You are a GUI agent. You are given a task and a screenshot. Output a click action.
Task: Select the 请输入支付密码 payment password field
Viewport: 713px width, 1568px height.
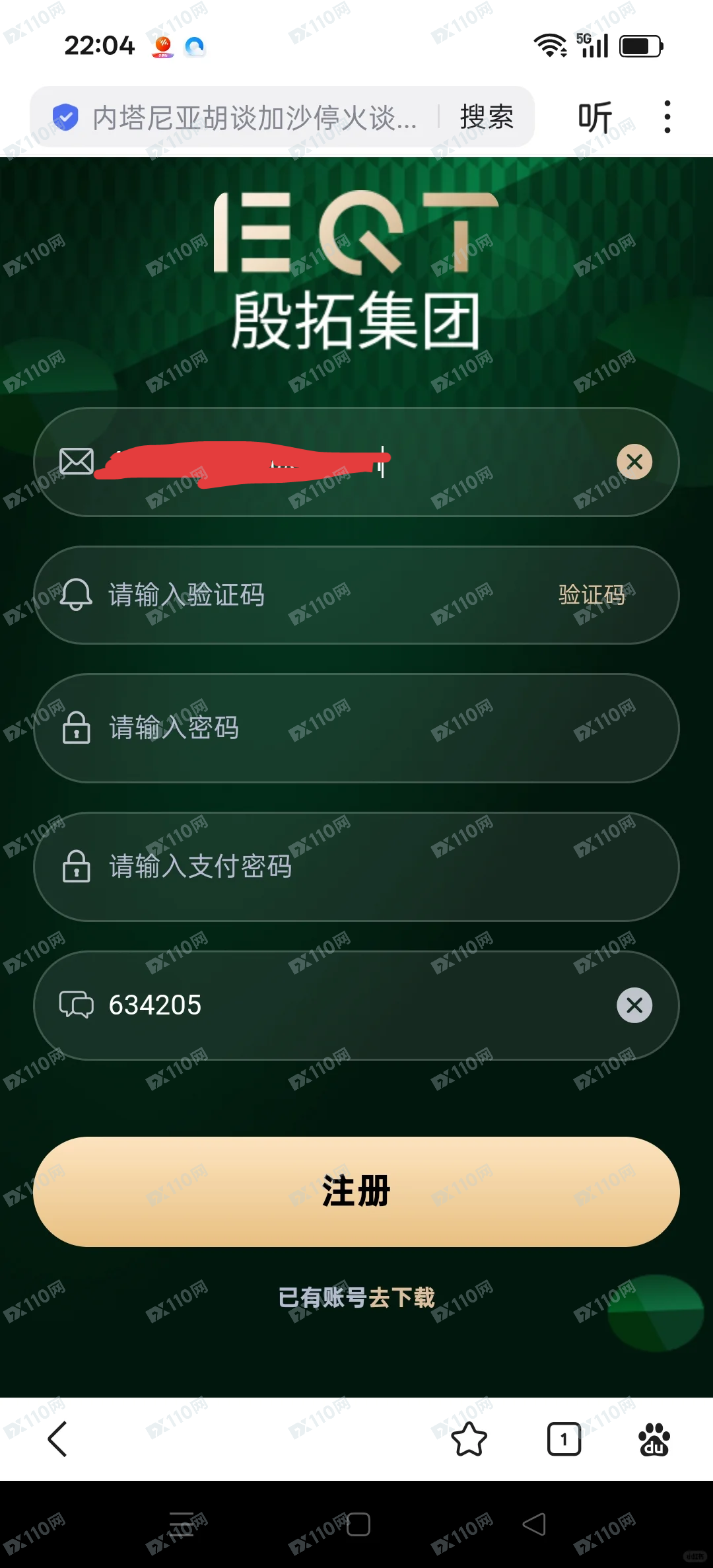pyautogui.click(x=356, y=867)
